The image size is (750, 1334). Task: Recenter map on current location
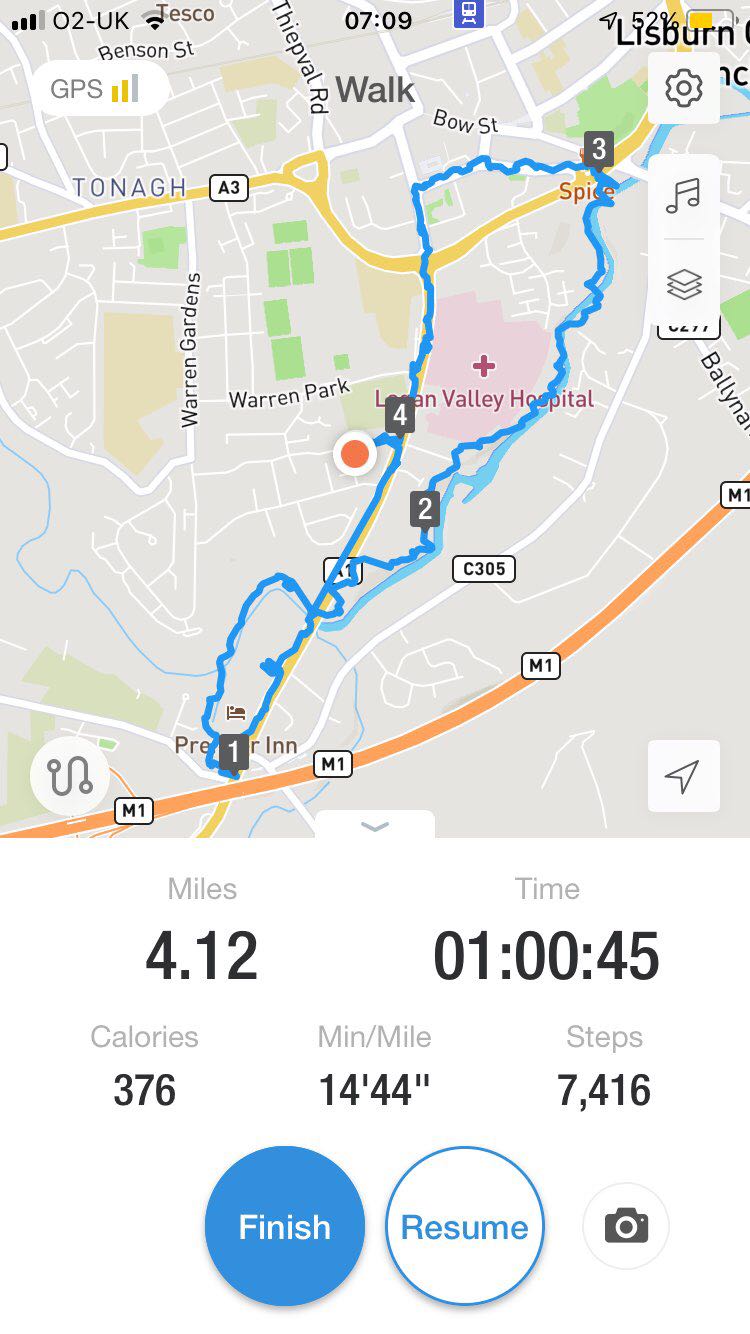(683, 776)
